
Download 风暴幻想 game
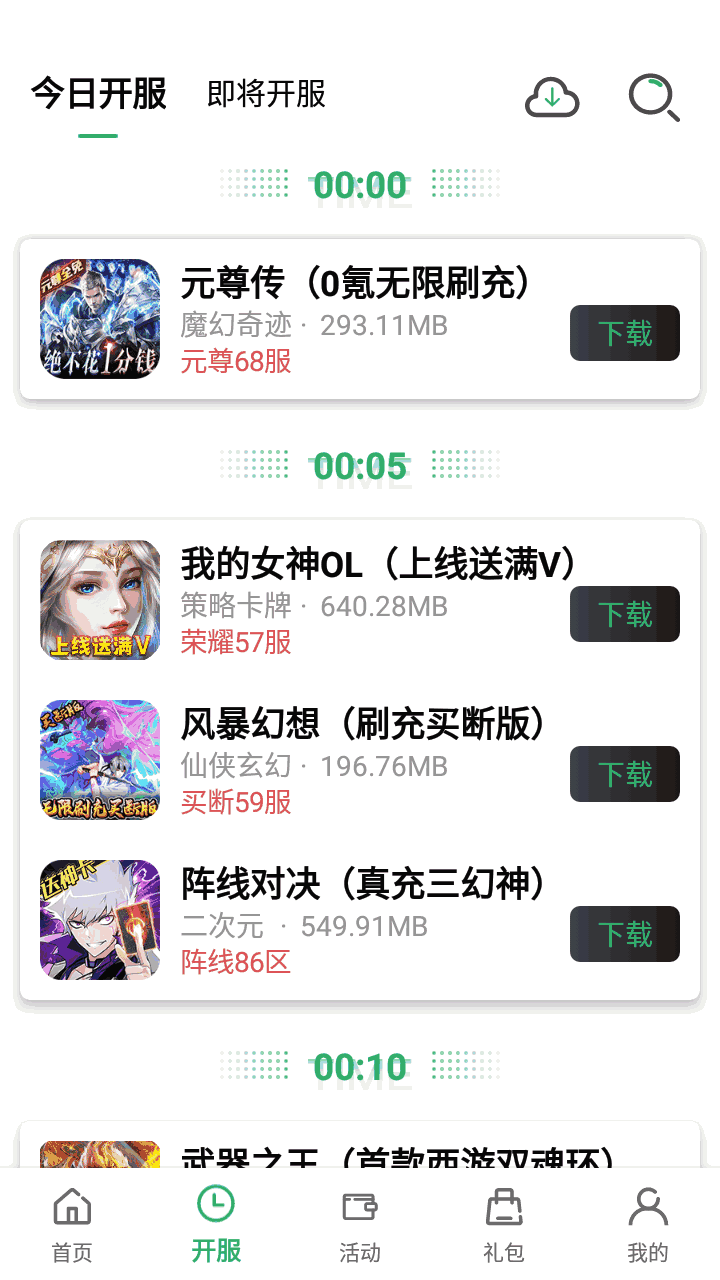pos(624,774)
